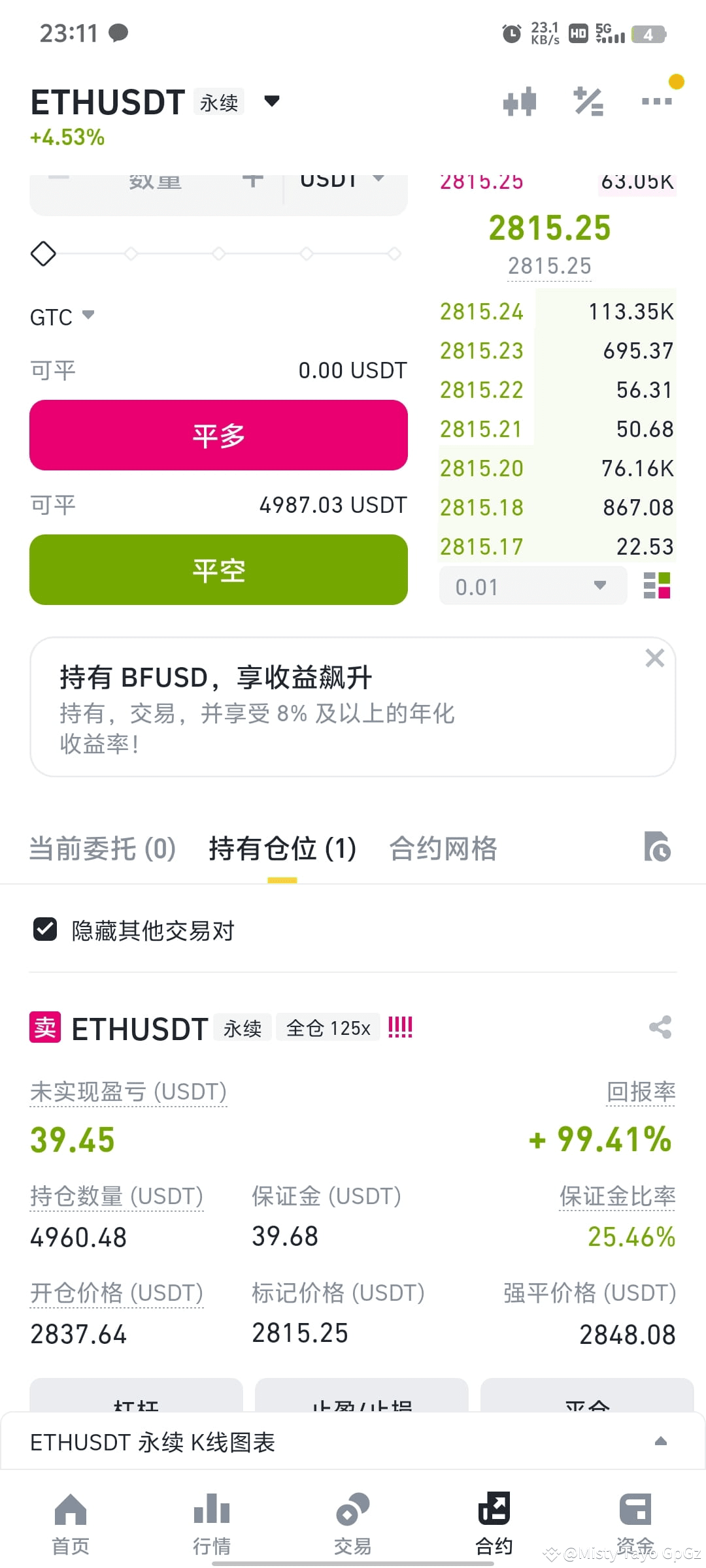Screen dimensions: 706x1568
Task: Open the 0.01 price precision dropdown
Action: 531,585
